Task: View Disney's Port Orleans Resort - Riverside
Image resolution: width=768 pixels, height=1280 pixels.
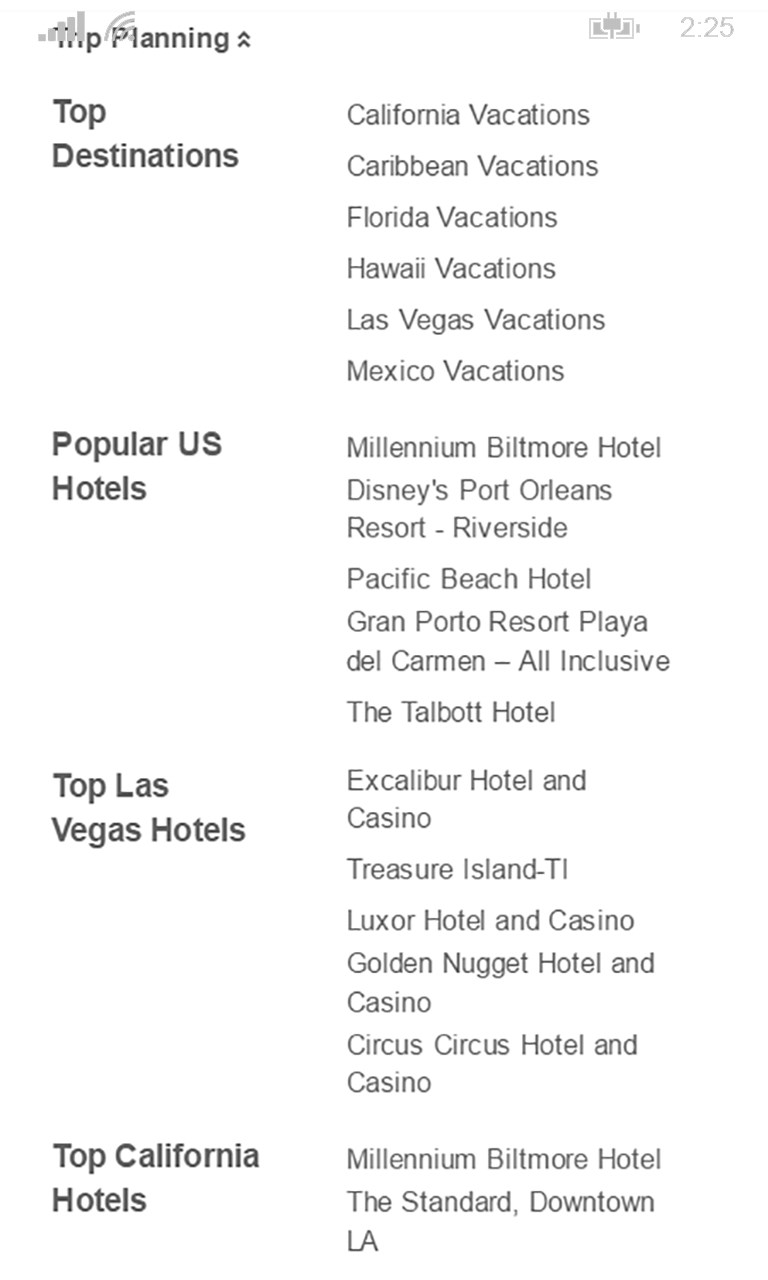Action: [x=479, y=509]
